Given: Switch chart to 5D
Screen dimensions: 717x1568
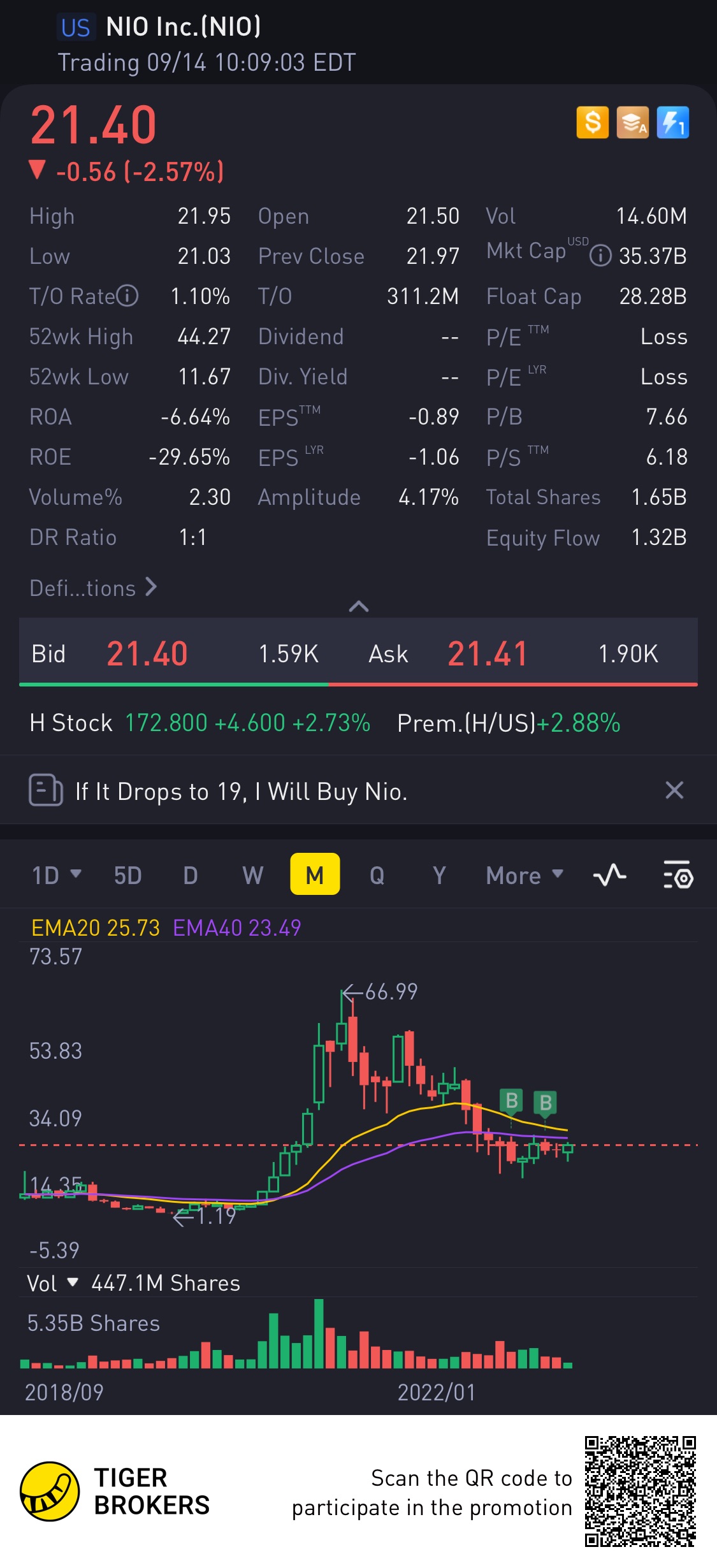Looking at the screenshot, I should 127,875.
